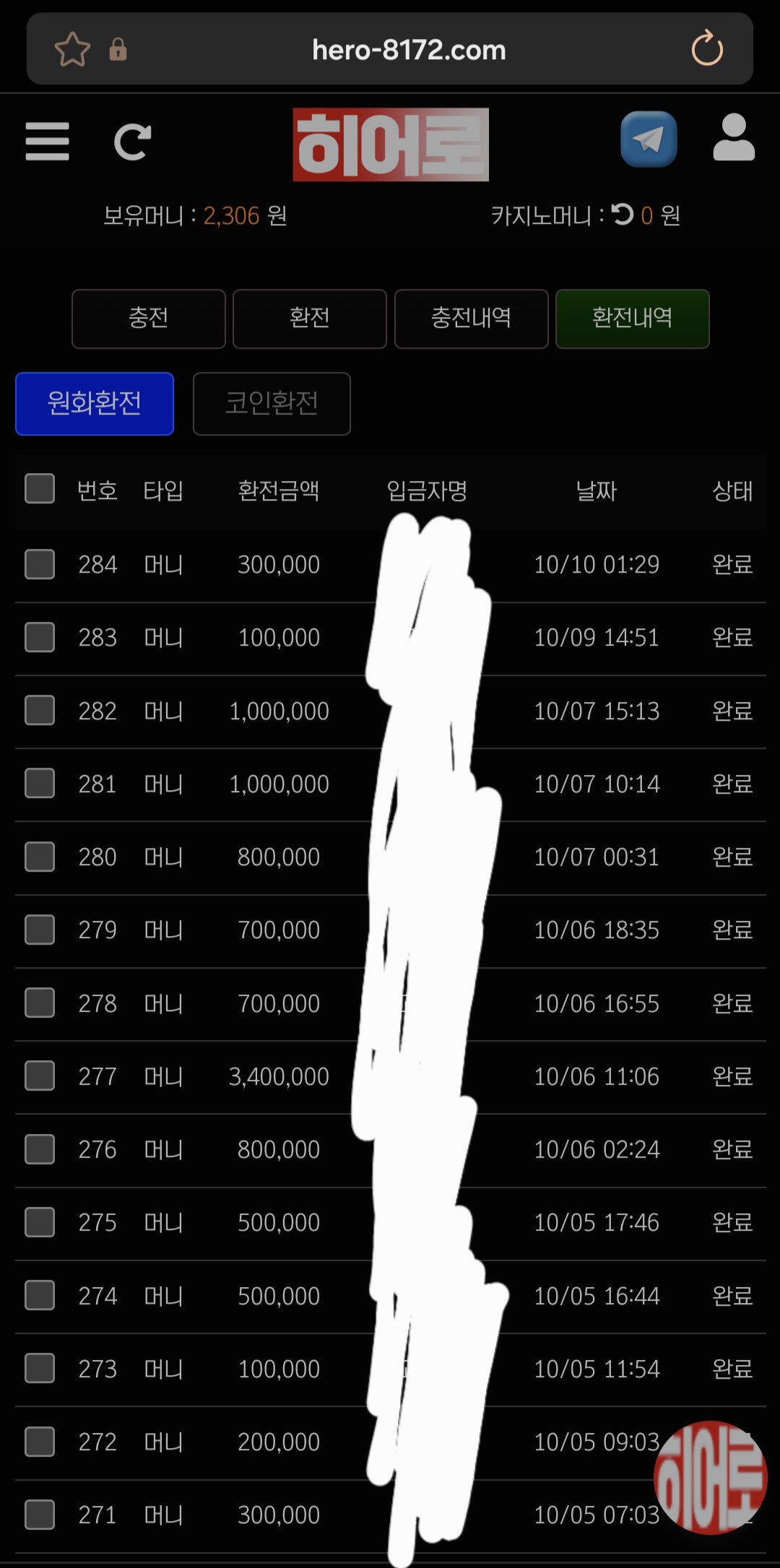Viewport: 780px width, 1568px height.
Task: Open the user profile icon
Action: (733, 138)
